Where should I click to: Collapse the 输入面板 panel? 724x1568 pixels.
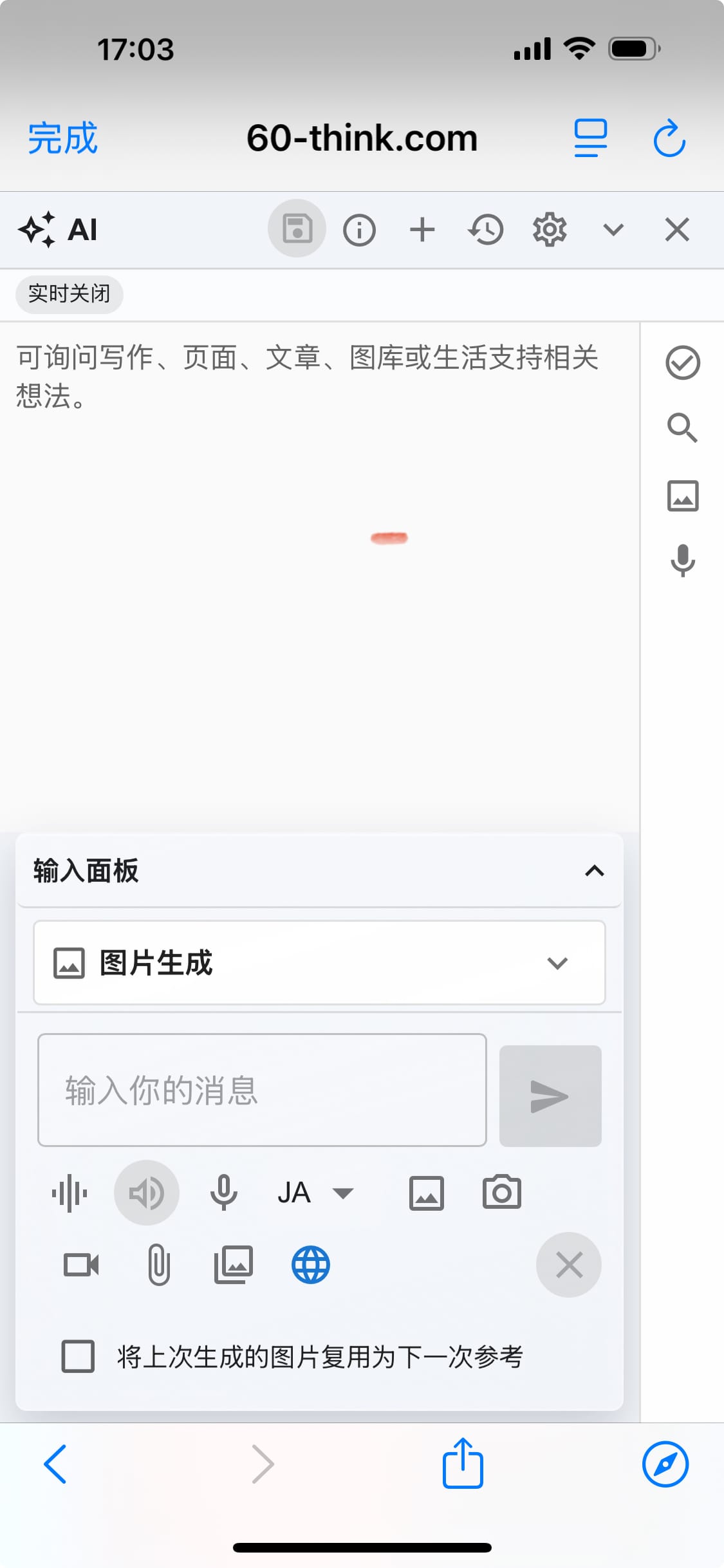coord(594,871)
